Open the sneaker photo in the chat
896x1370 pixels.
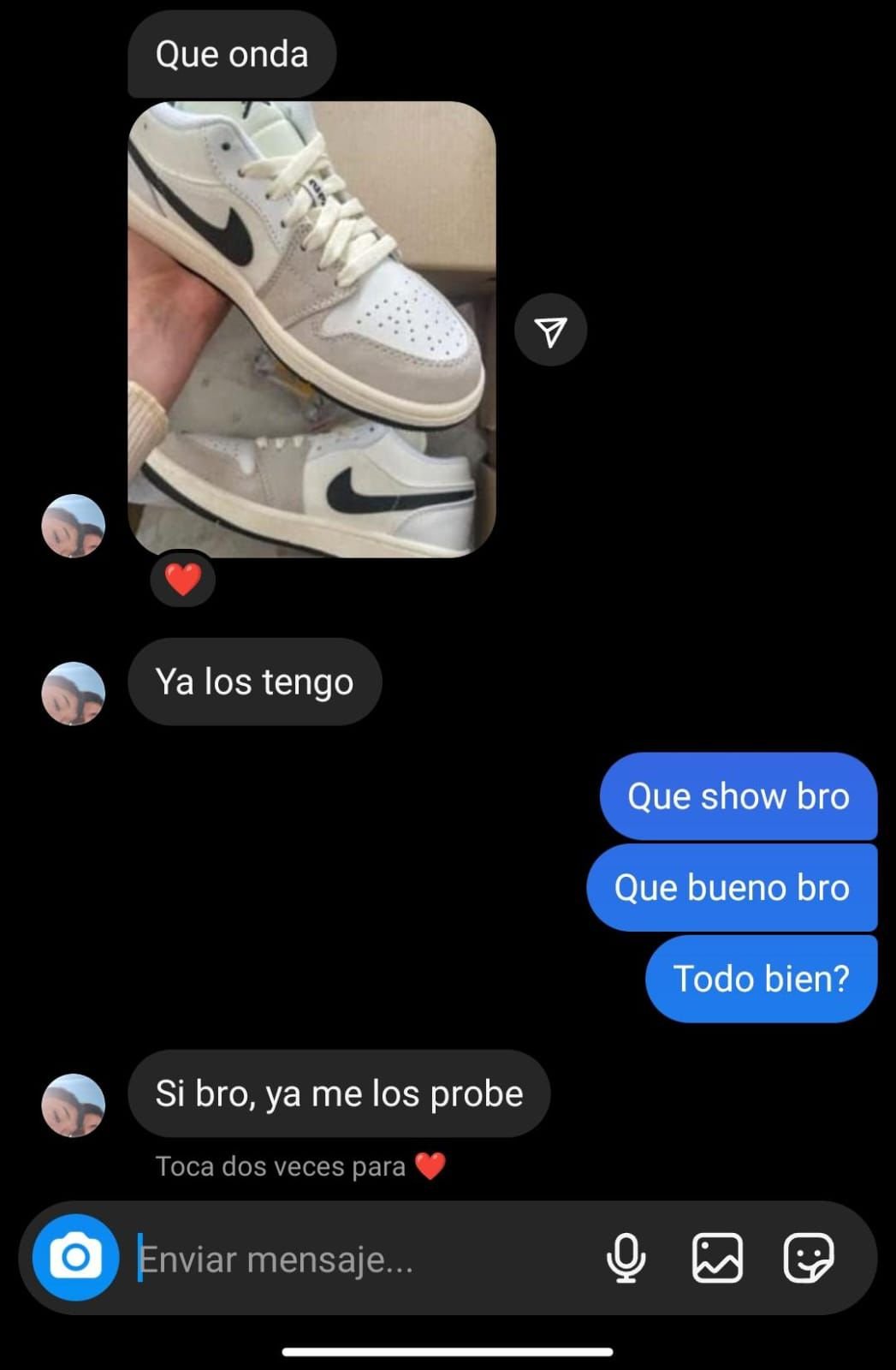(x=312, y=330)
